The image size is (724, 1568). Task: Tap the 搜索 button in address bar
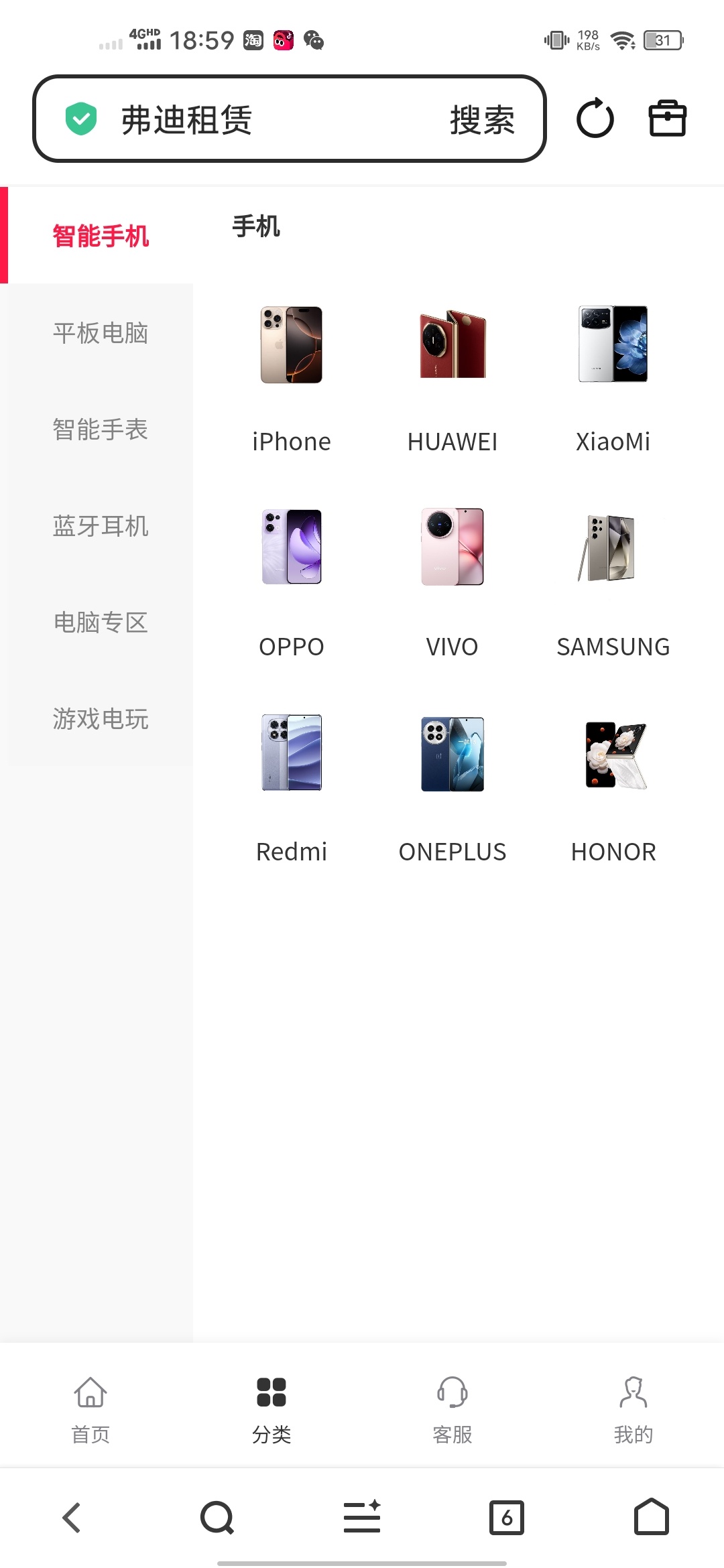(482, 120)
